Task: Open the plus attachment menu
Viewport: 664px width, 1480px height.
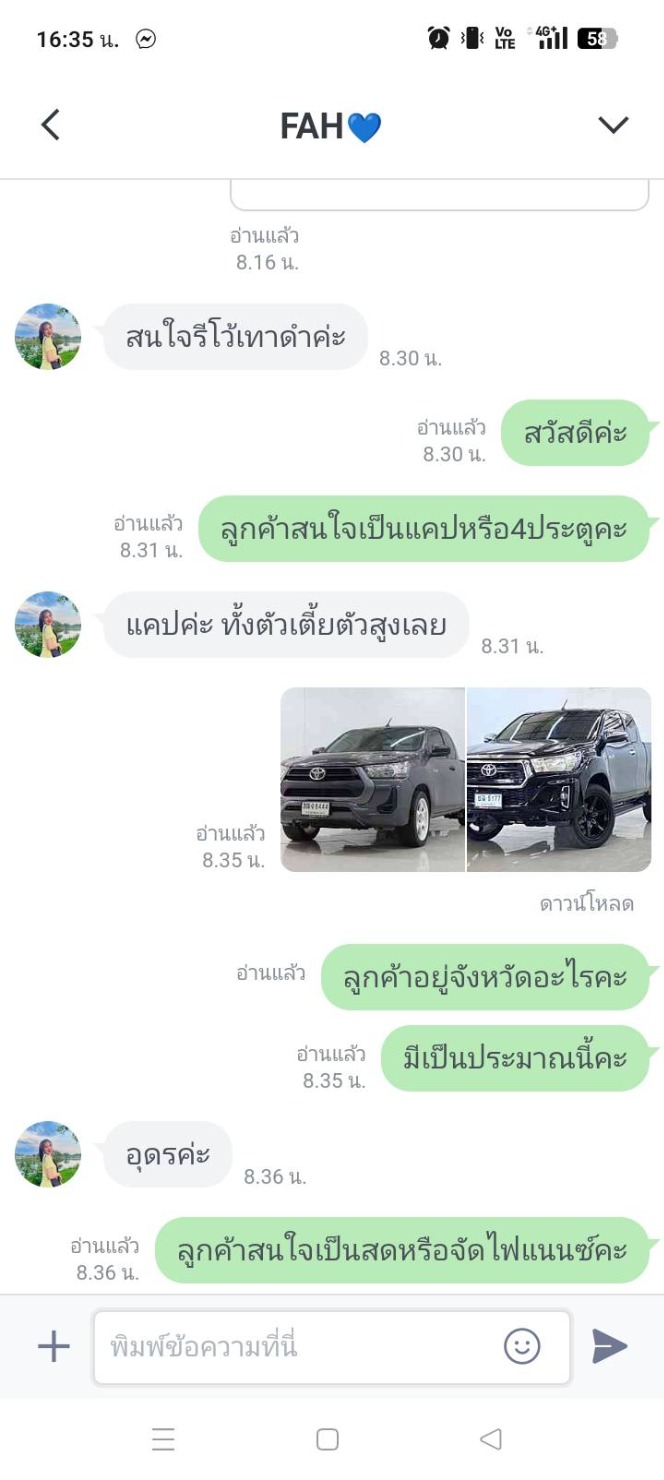Action: (54, 1346)
